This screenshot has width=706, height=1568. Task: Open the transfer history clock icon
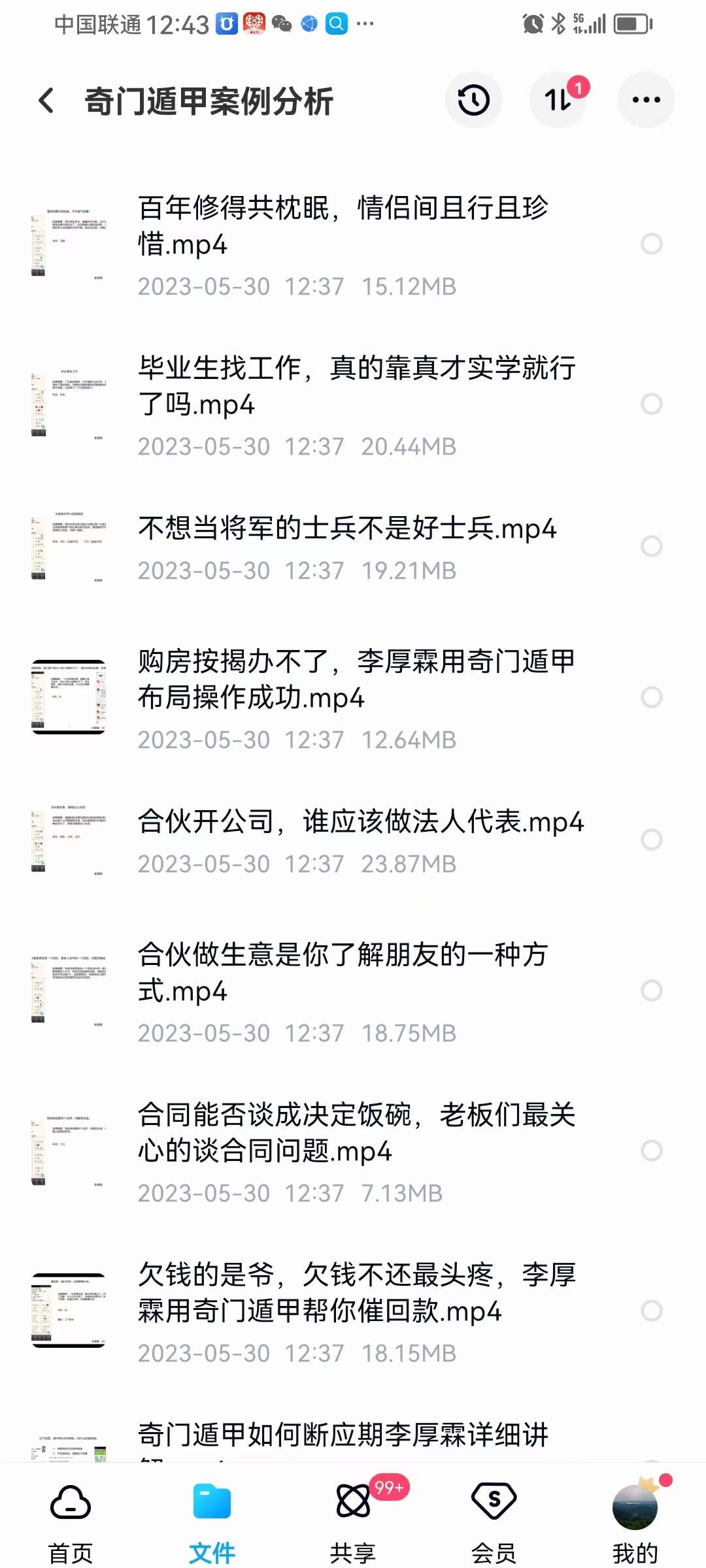tap(473, 99)
